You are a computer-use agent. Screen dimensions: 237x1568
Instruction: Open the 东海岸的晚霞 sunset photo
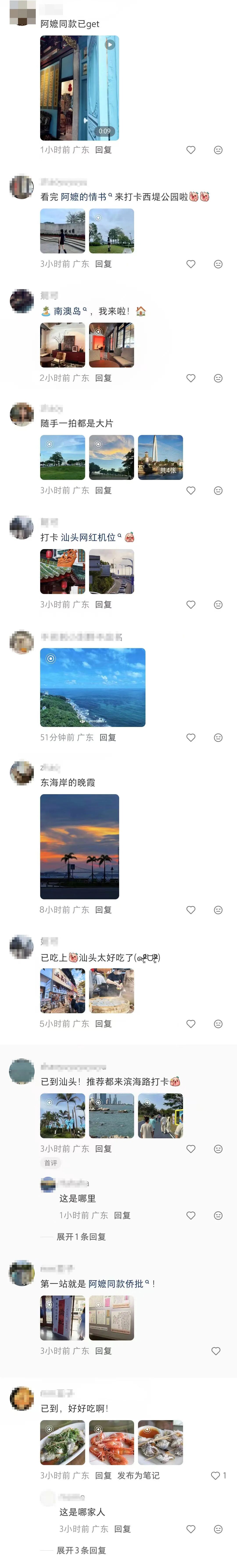[79, 847]
